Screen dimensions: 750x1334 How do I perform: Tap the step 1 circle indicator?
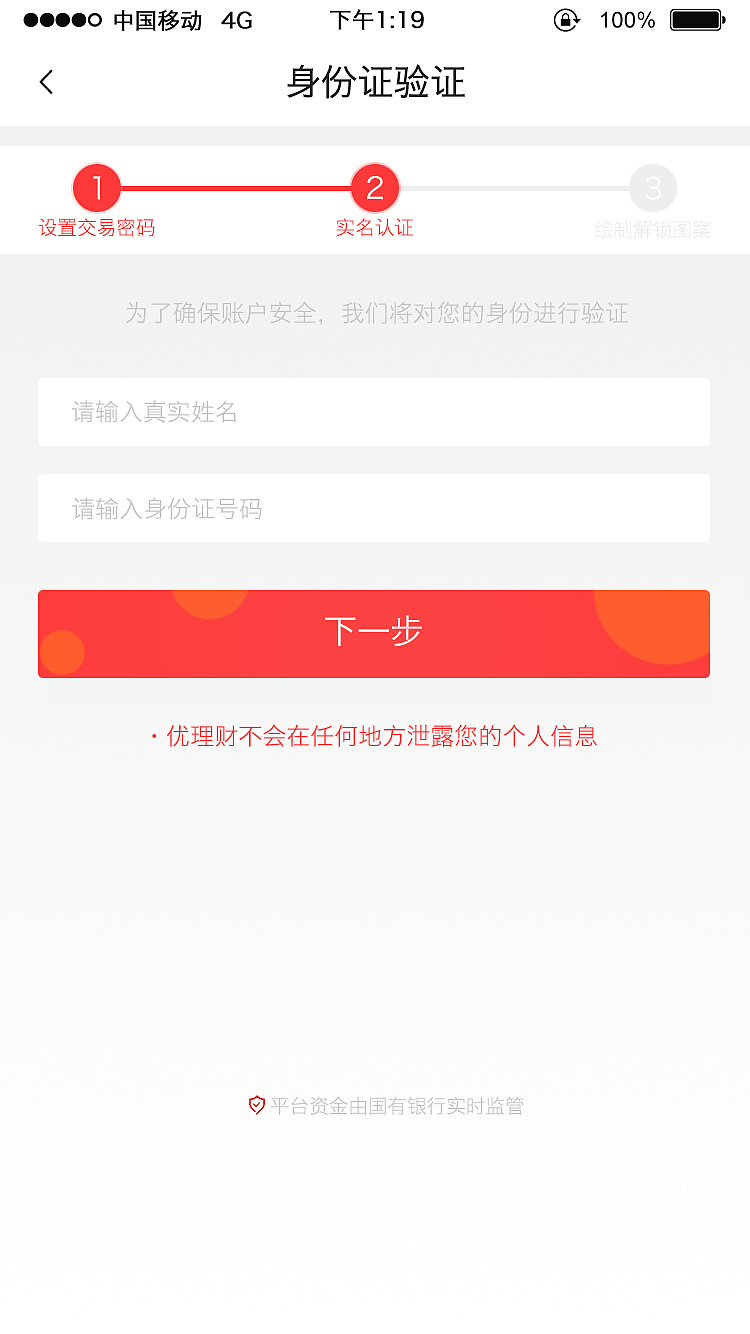pyautogui.click(x=97, y=187)
